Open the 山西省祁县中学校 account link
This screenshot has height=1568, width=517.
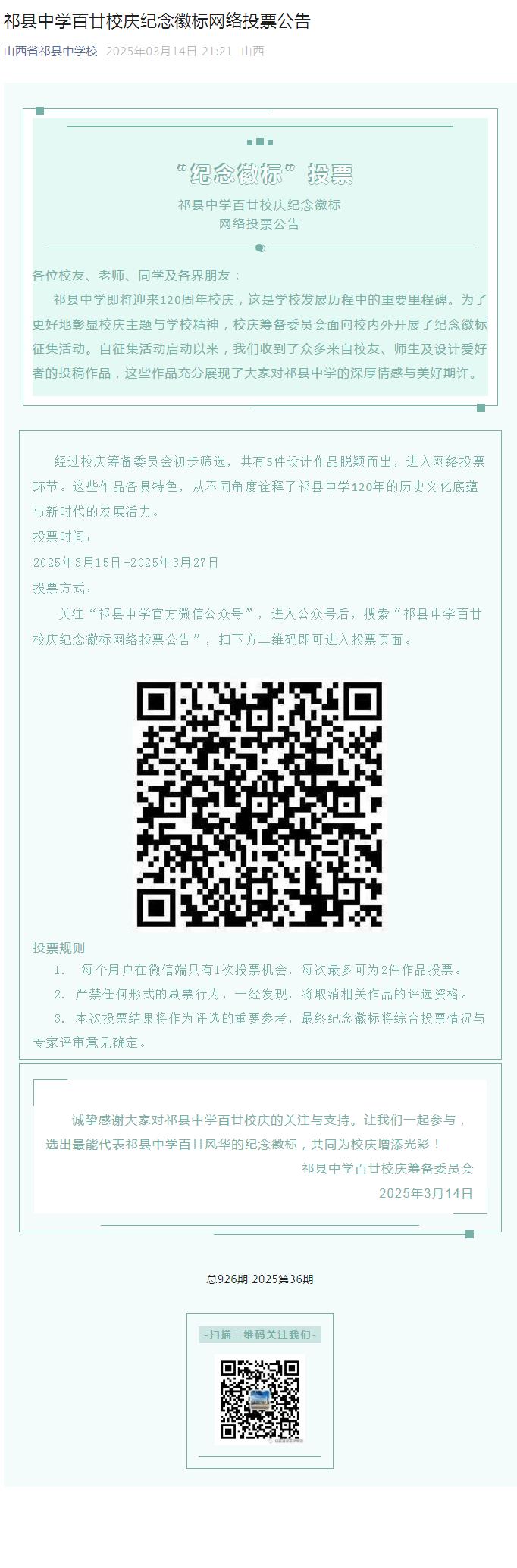51,52
